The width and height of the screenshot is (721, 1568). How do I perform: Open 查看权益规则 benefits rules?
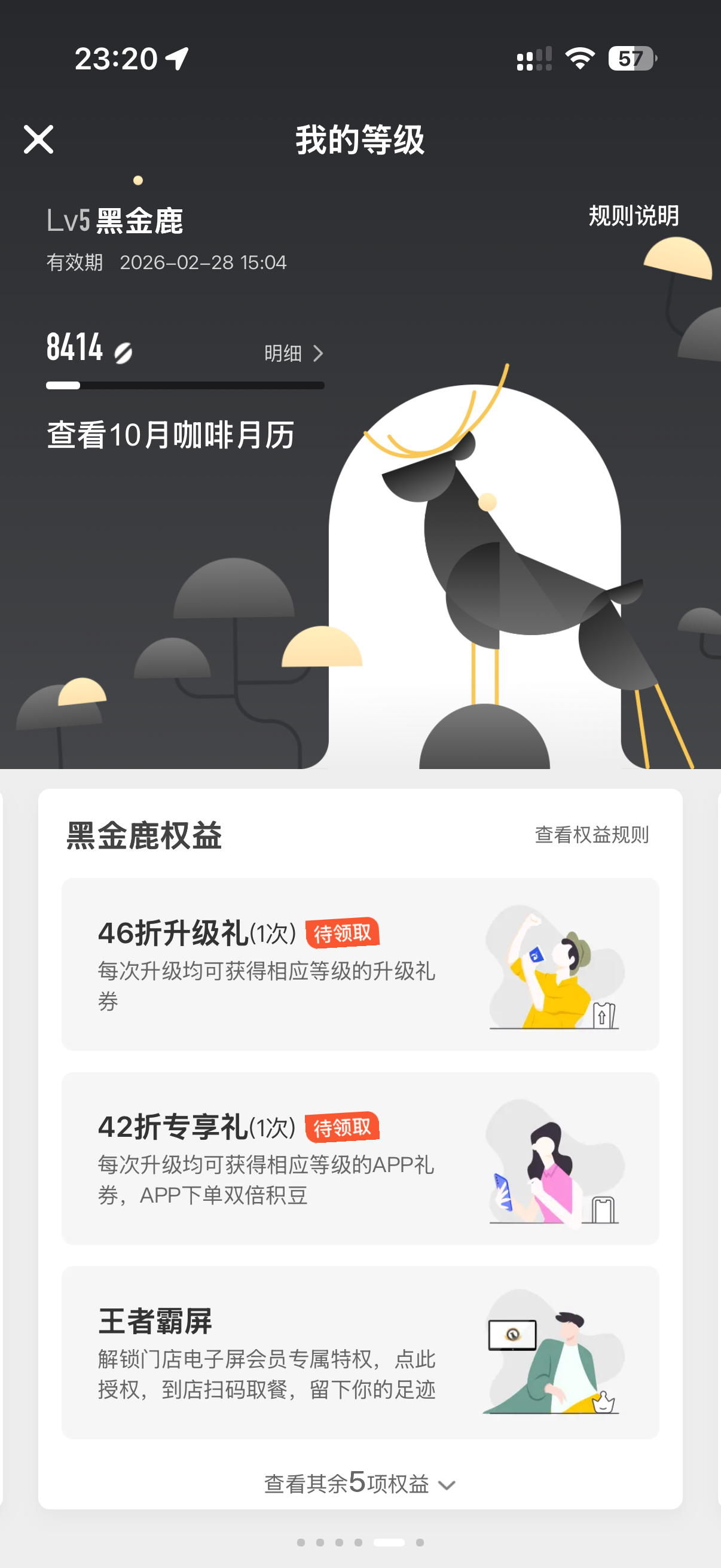point(591,834)
